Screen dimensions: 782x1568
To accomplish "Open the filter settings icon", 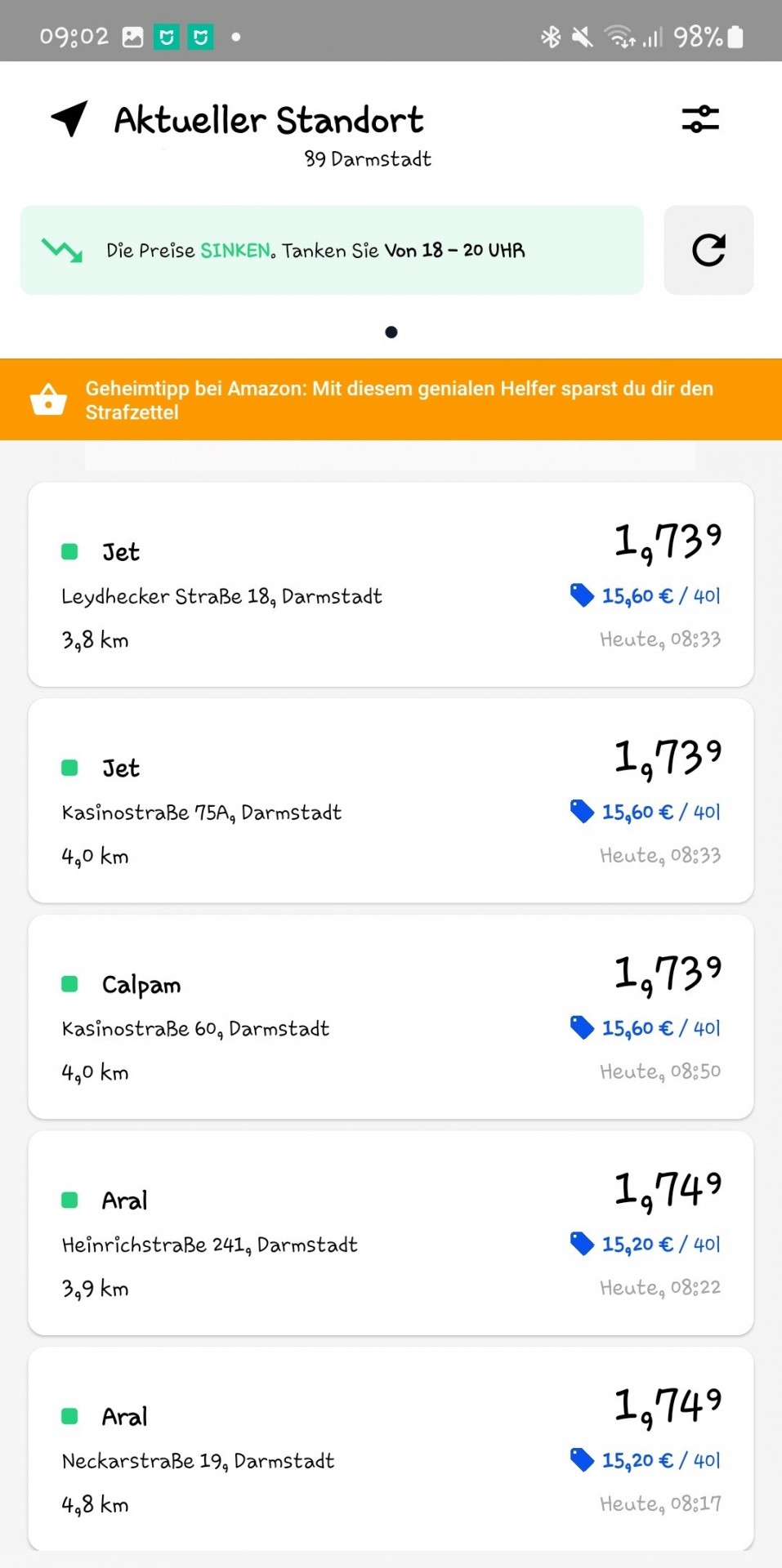I will click(x=700, y=119).
